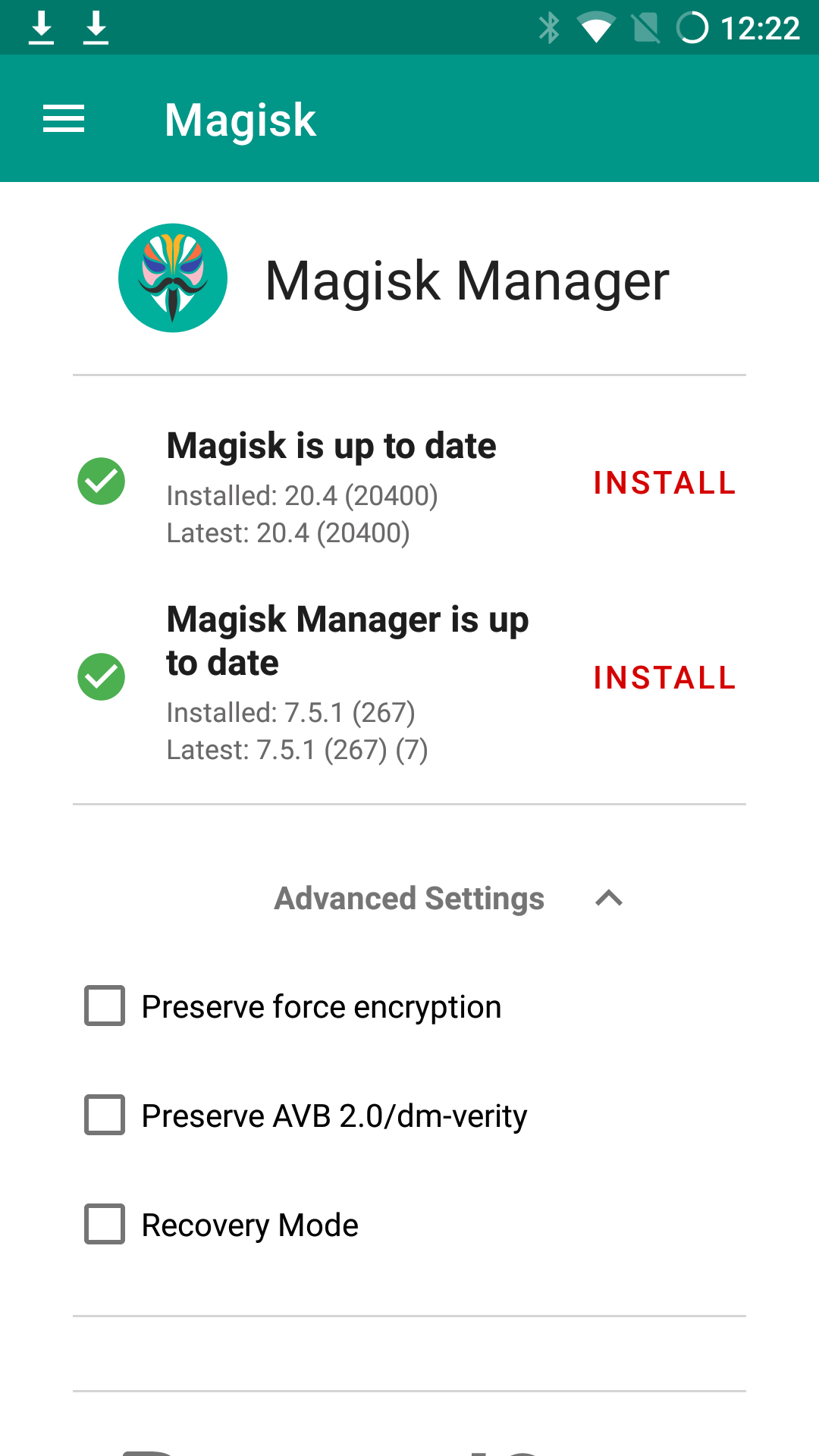The height and width of the screenshot is (1456, 819).
Task: Tap the Magisk title in the toolbar
Action: click(x=240, y=119)
